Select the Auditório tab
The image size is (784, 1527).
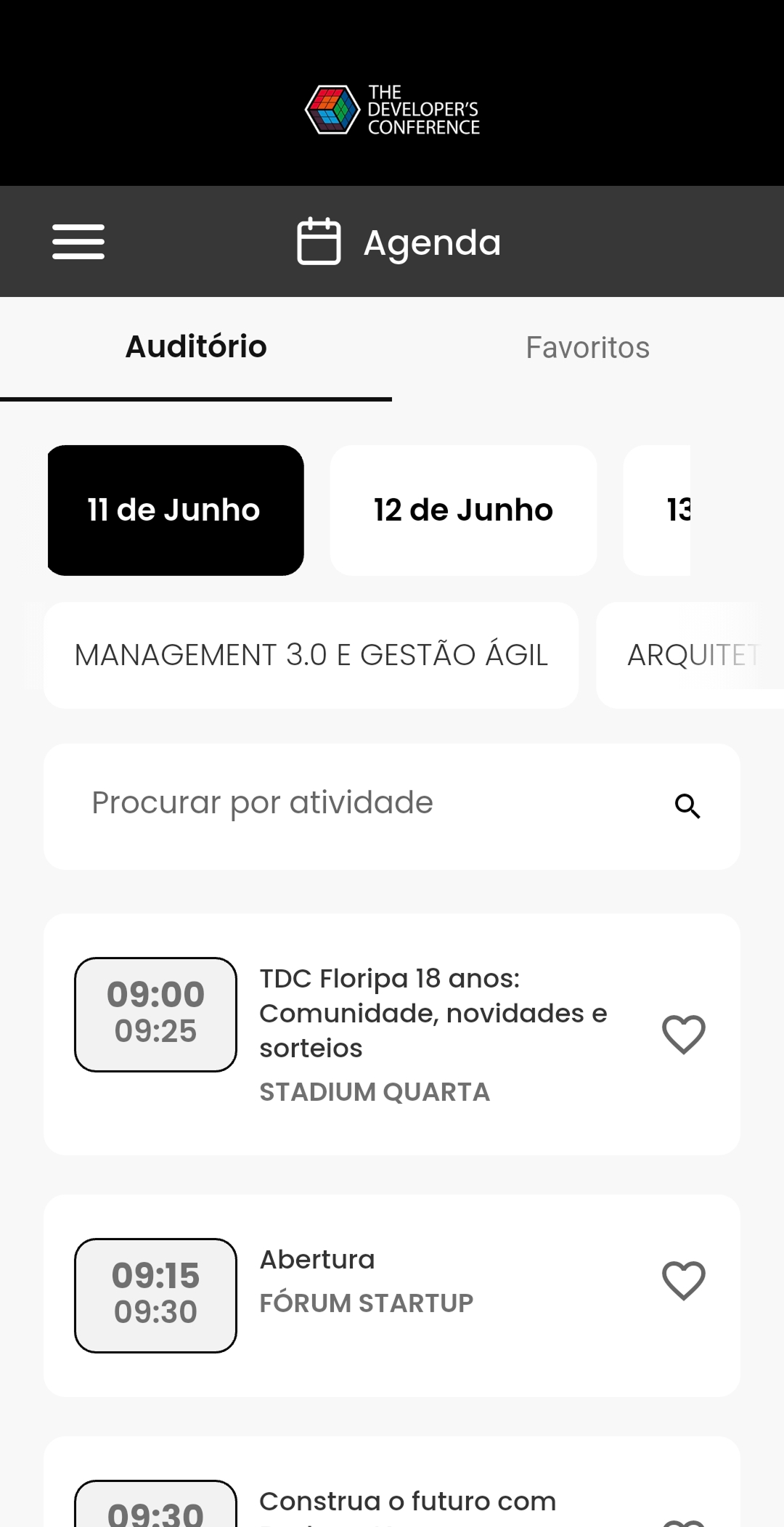196,348
